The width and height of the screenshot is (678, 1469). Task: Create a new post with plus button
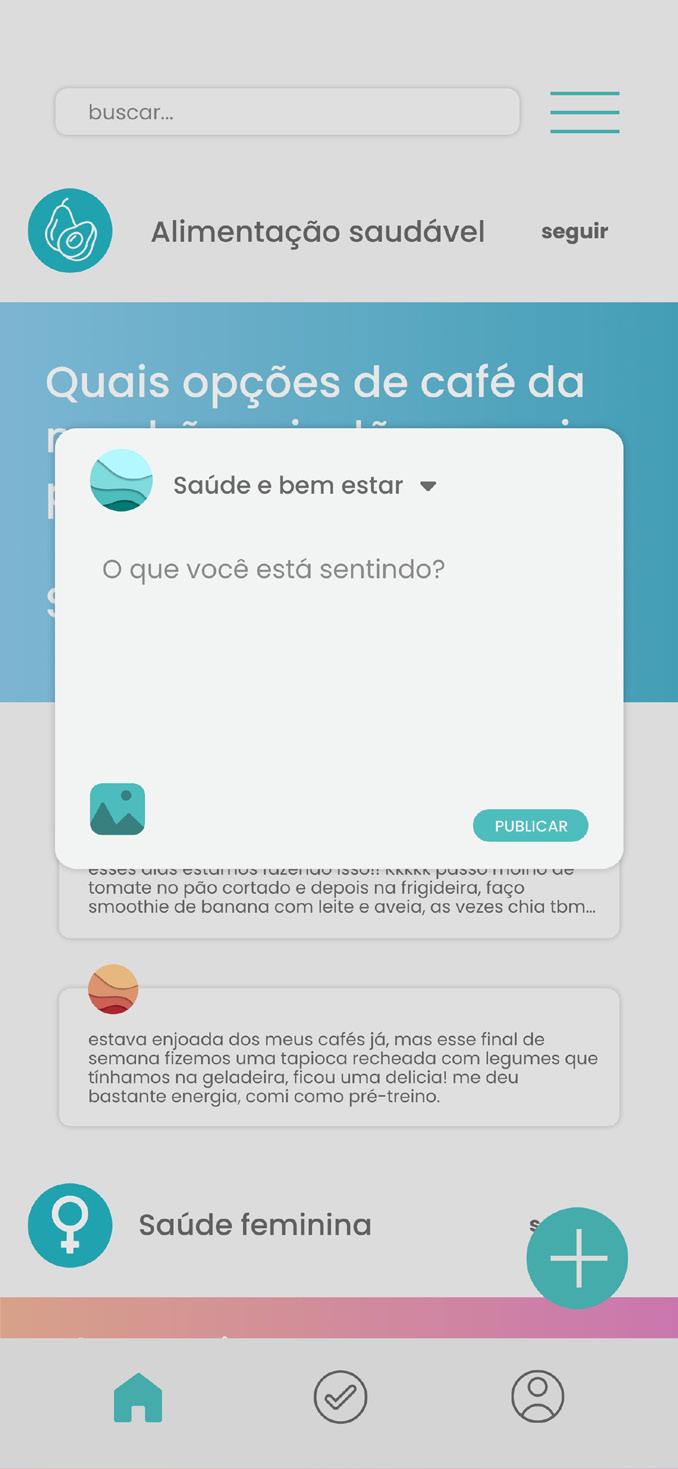[577, 1257]
